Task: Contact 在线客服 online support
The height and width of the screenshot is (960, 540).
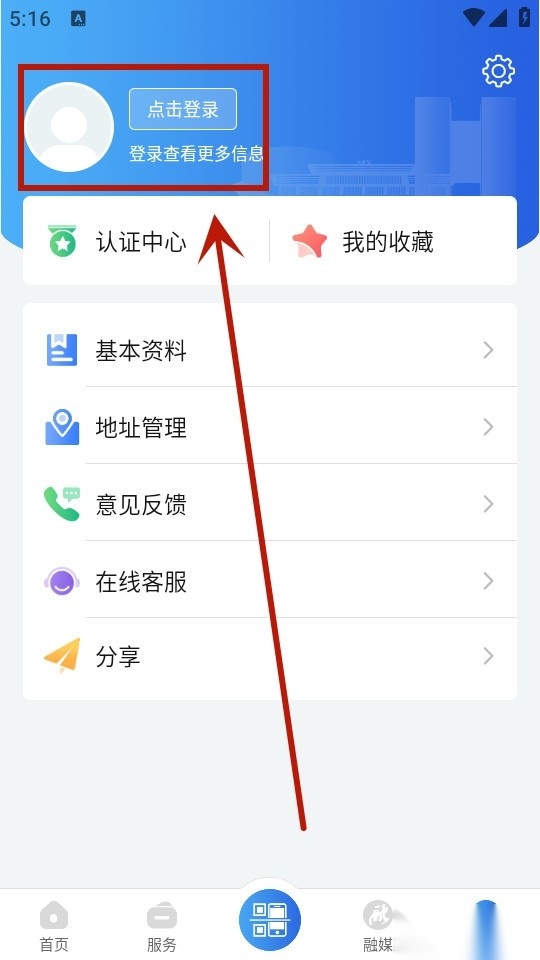Action: pyautogui.click(x=270, y=580)
